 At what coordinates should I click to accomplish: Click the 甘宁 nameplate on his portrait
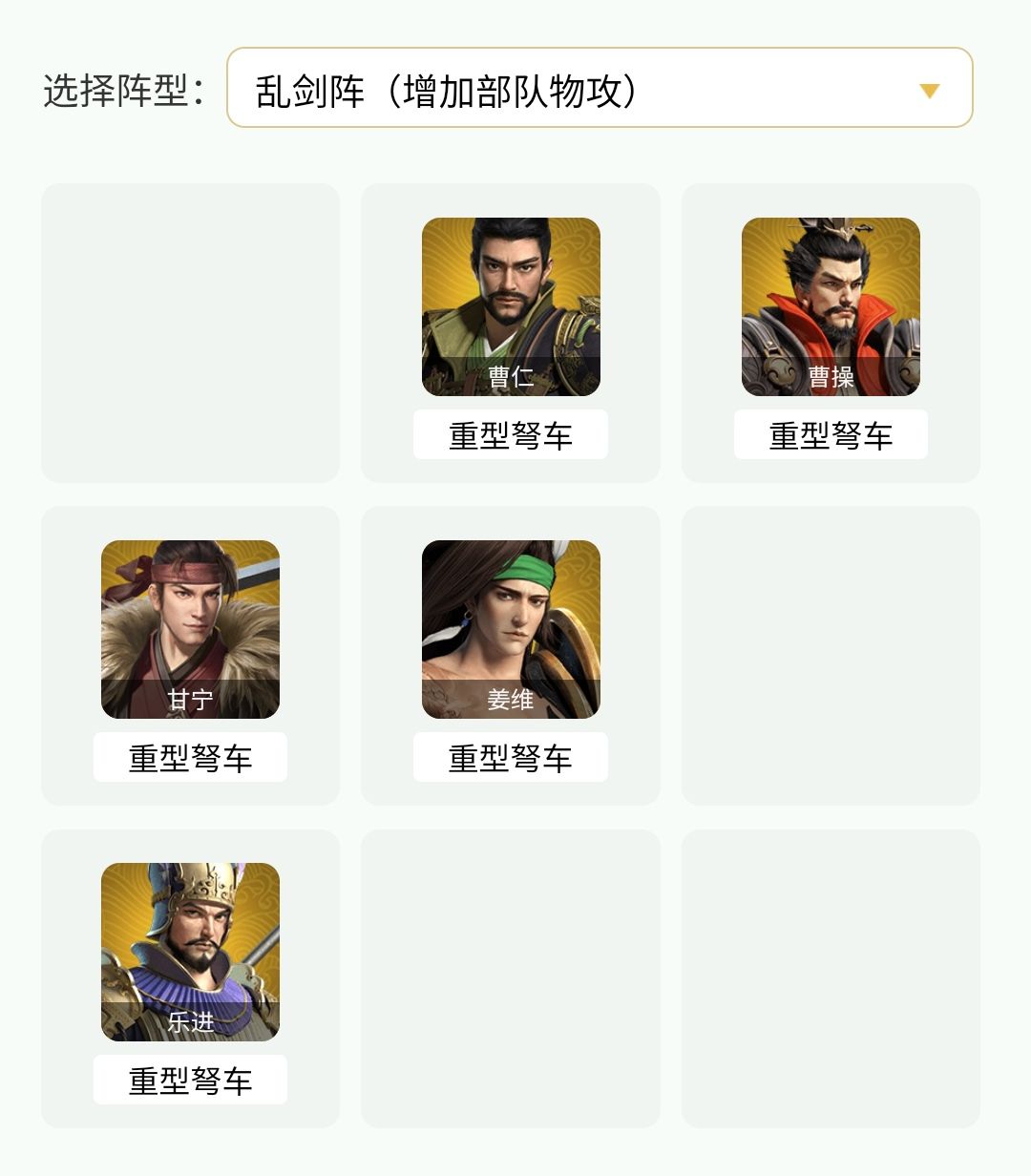point(190,698)
